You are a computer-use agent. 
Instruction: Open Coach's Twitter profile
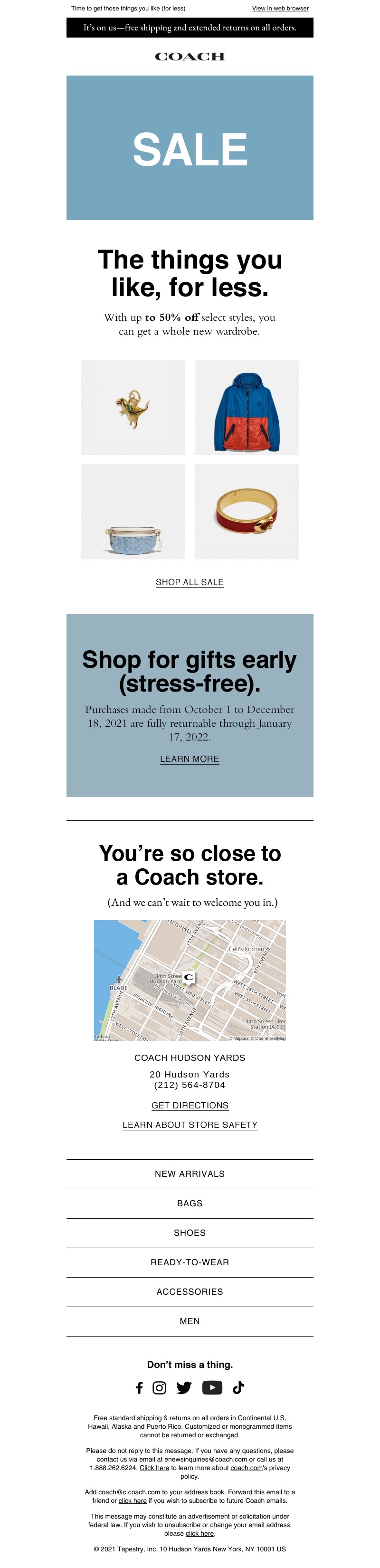(x=184, y=1387)
